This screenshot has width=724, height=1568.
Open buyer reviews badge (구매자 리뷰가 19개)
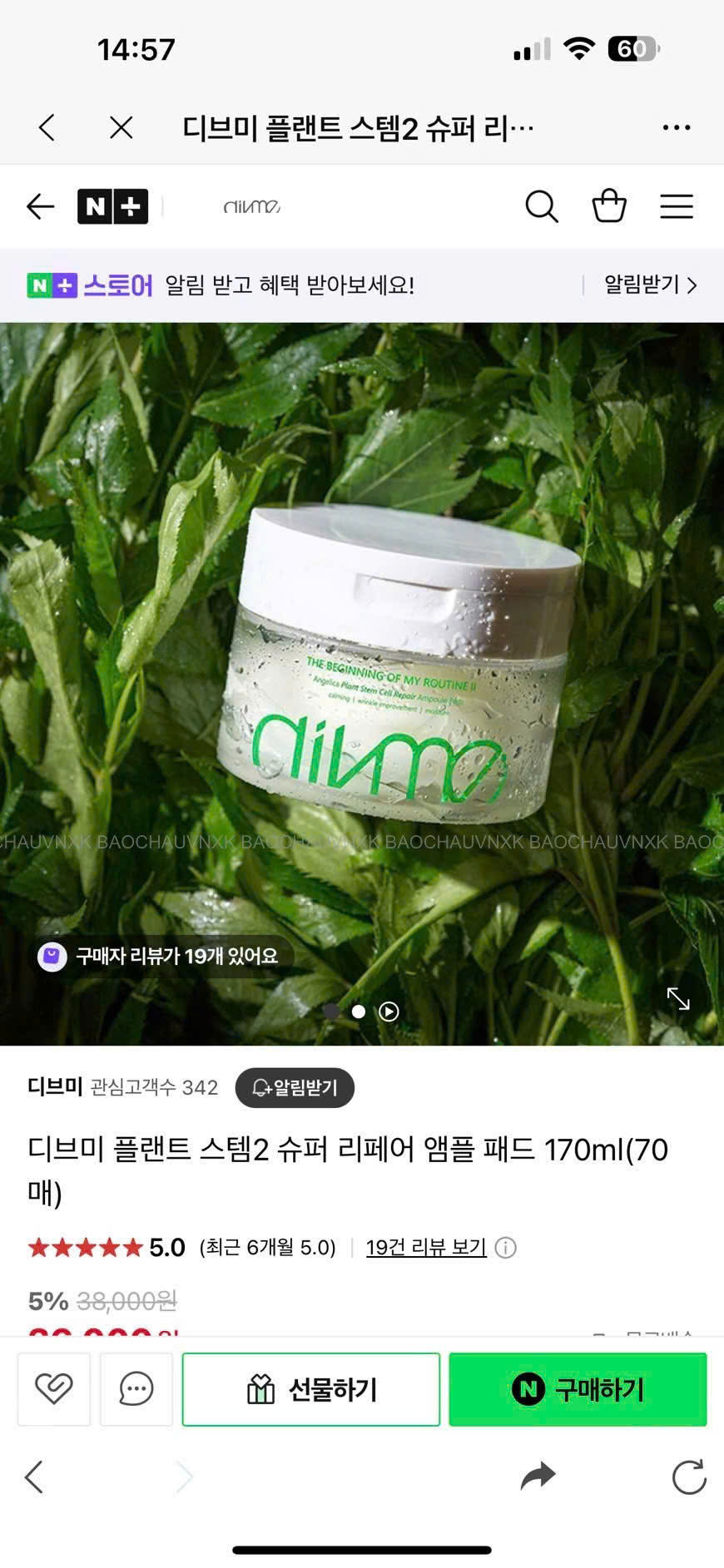pyautogui.click(x=162, y=956)
